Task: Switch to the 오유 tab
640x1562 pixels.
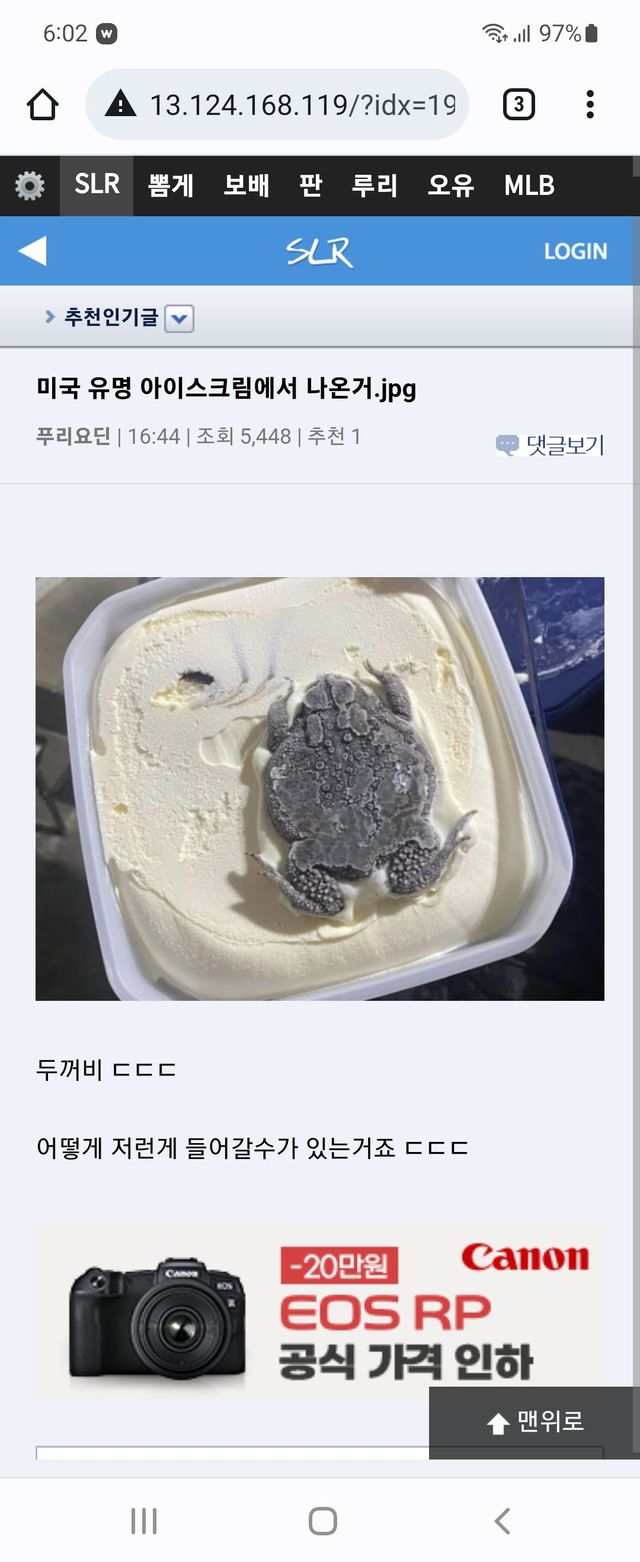Action: click(450, 186)
